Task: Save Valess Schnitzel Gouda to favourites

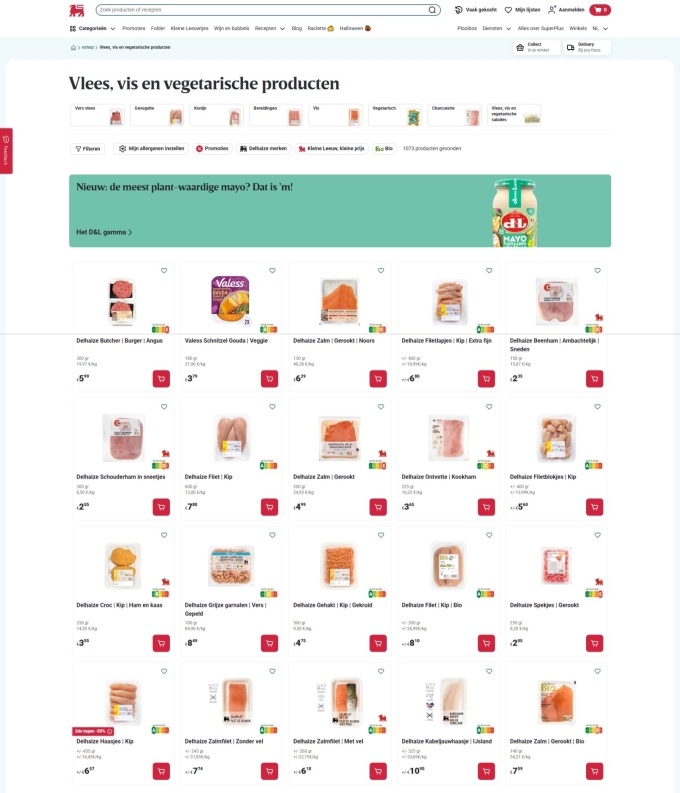Action: (272, 270)
